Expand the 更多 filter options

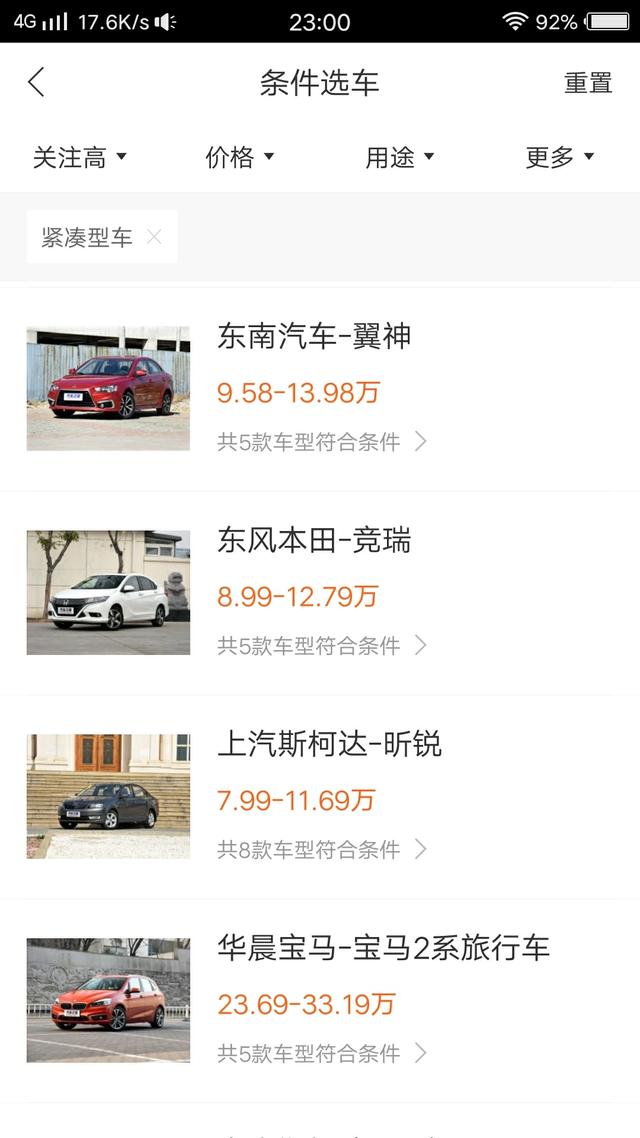[560, 157]
